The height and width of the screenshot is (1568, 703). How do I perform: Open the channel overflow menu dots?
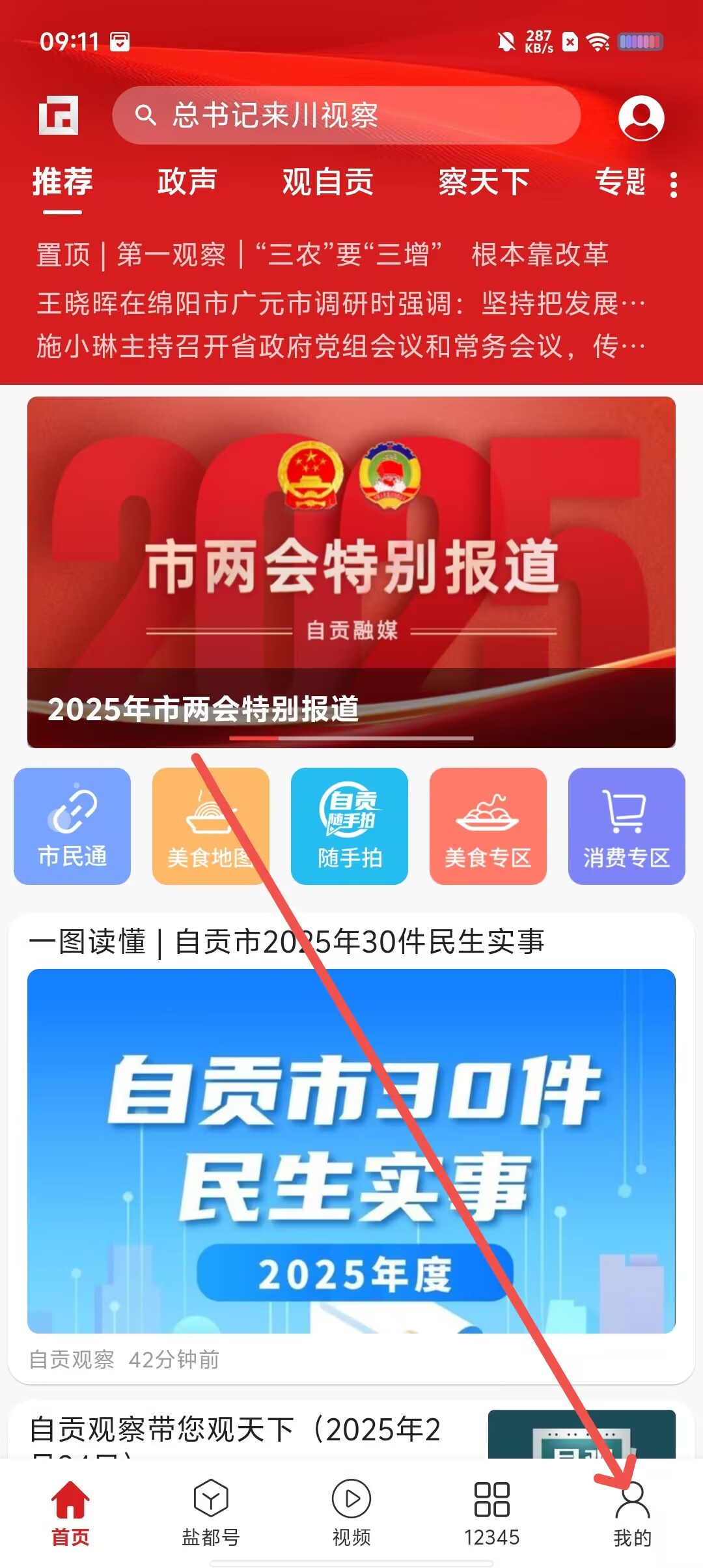(x=674, y=185)
